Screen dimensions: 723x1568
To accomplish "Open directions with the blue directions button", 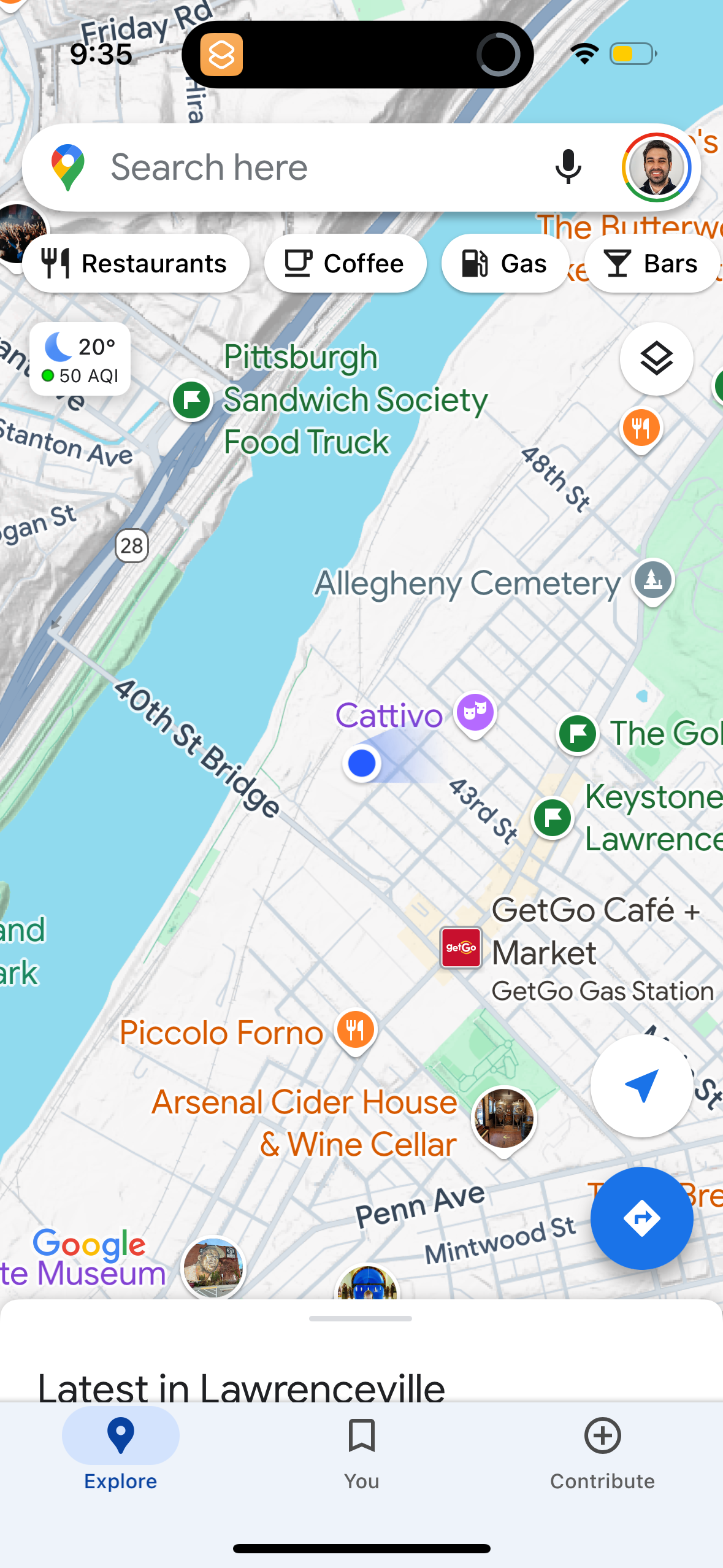I will pos(641,1218).
